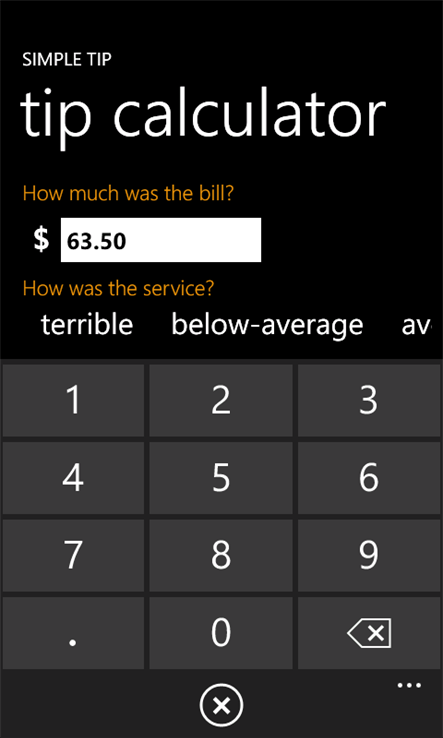Tap the 5 key
Screen dimensions: 443x738
pos(221,478)
